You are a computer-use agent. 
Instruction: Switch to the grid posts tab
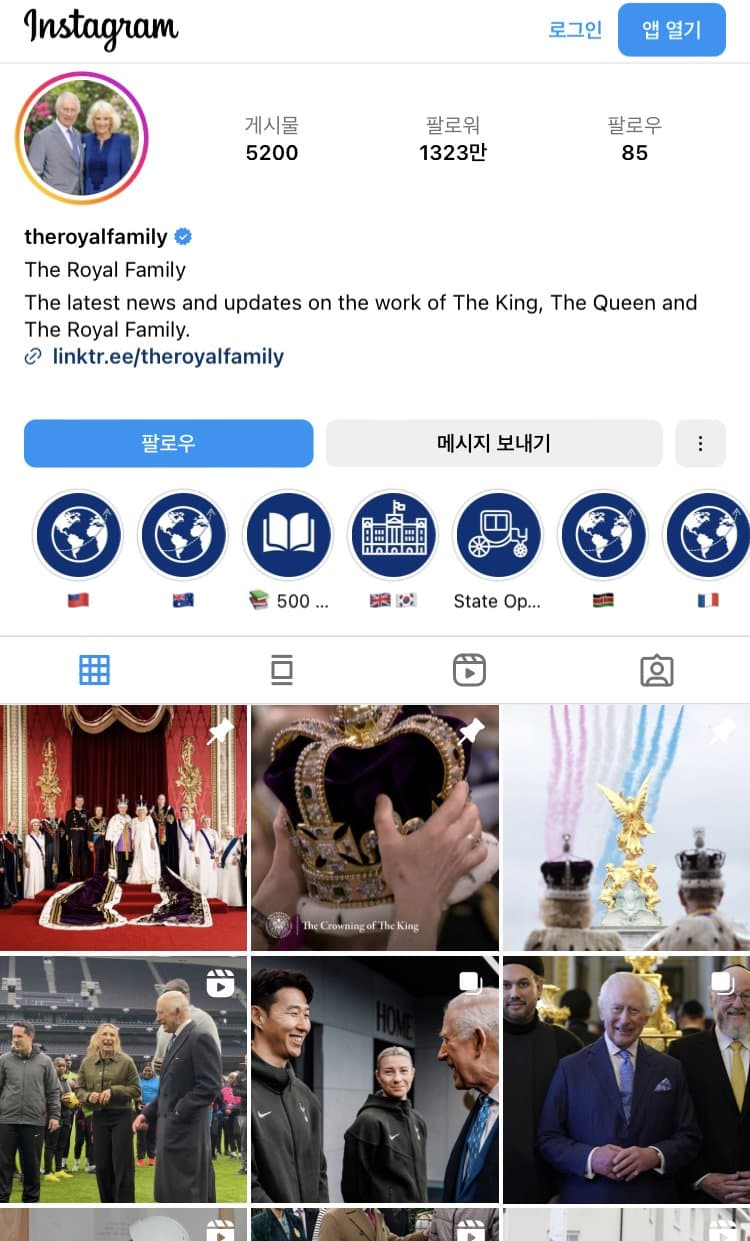[94, 670]
